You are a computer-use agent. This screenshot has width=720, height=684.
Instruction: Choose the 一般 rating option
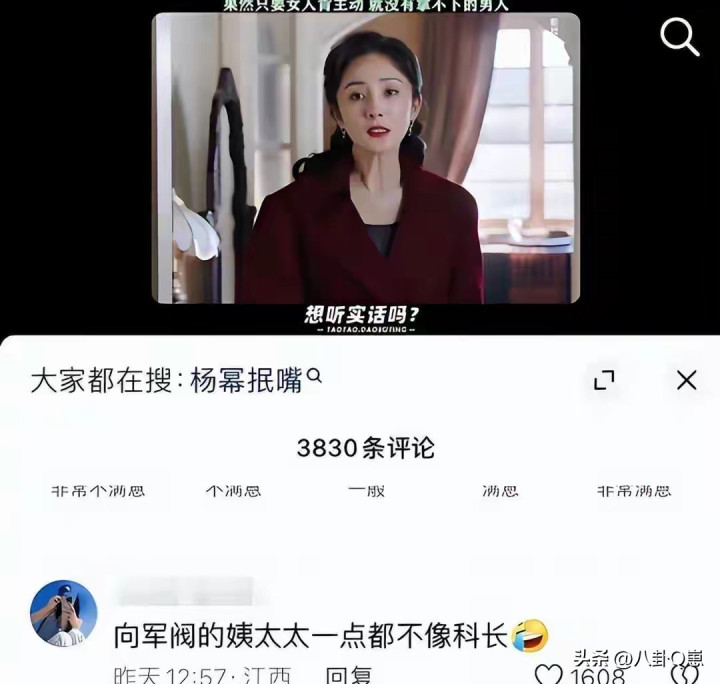pos(366,491)
